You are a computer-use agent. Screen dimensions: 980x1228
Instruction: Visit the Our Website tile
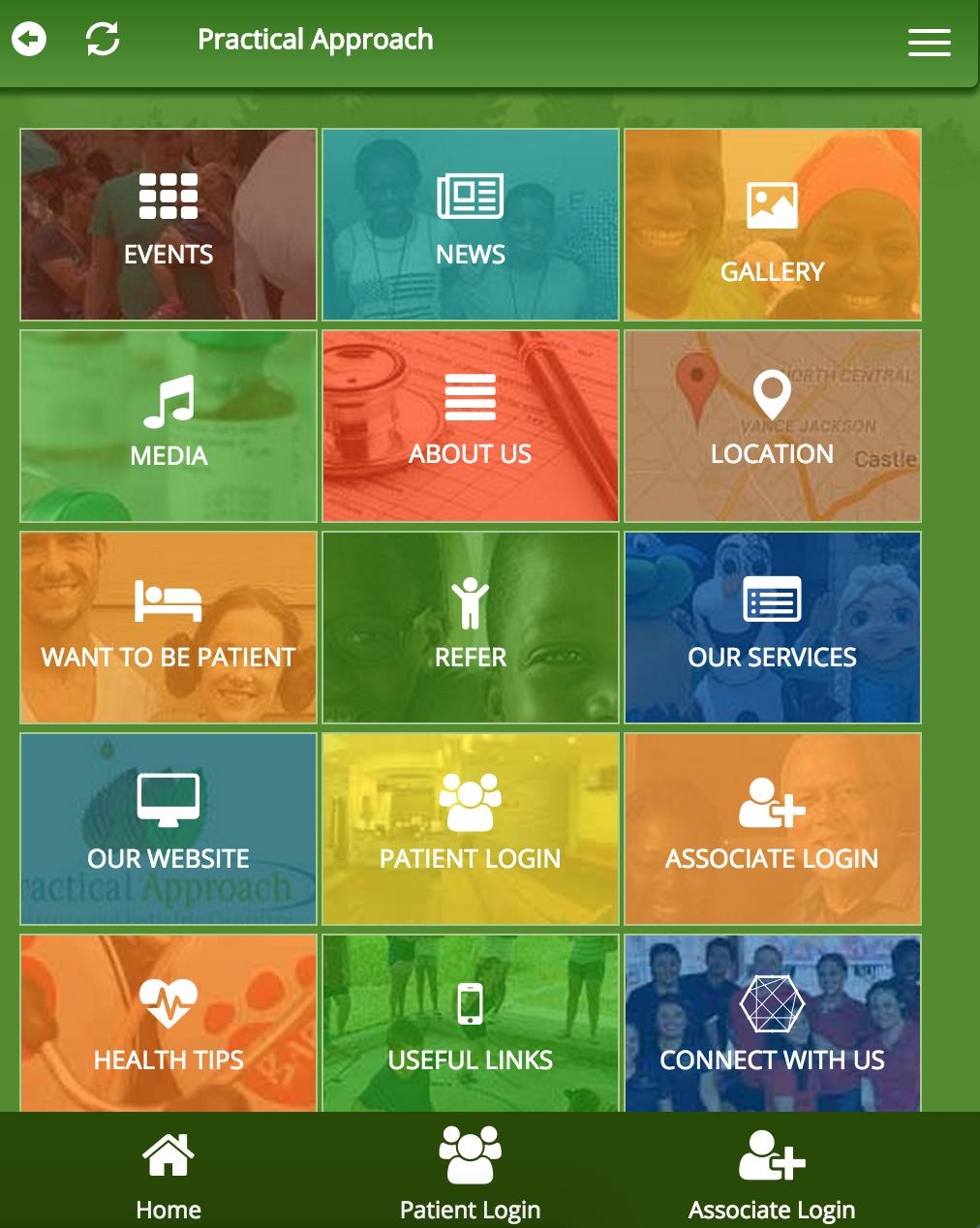(x=168, y=829)
